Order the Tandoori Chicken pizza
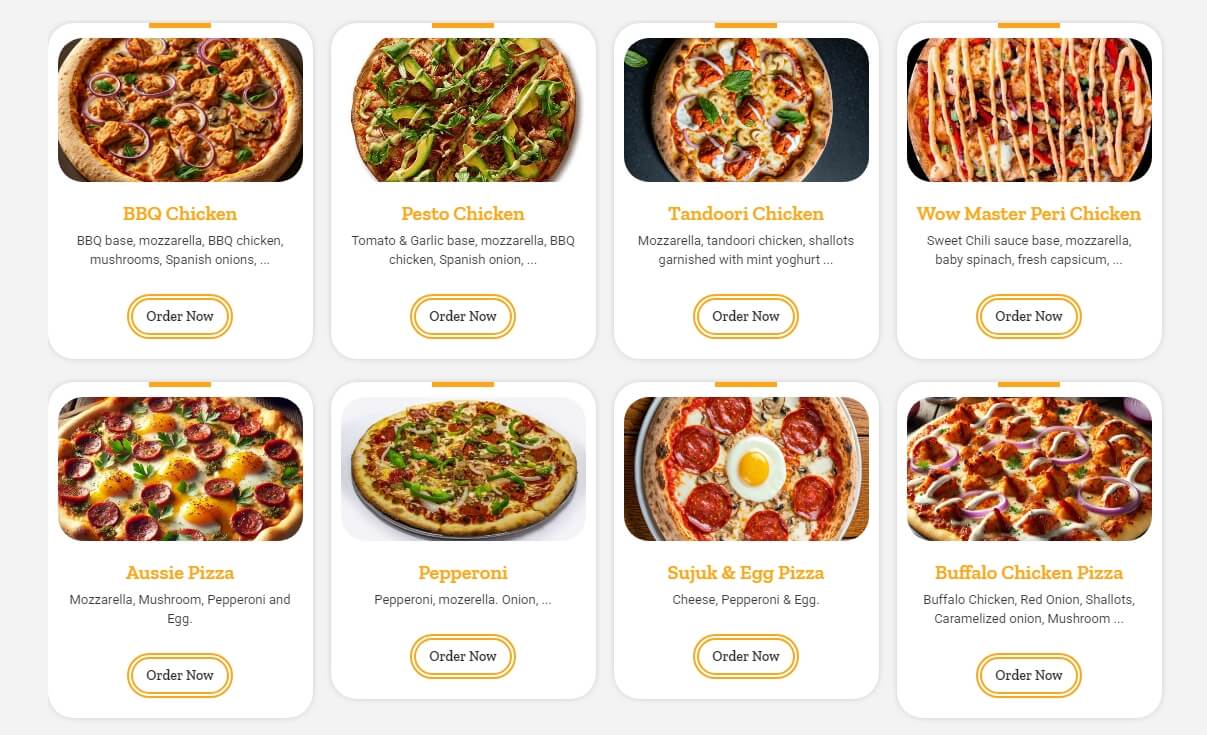The image size is (1207, 735). (x=746, y=316)
